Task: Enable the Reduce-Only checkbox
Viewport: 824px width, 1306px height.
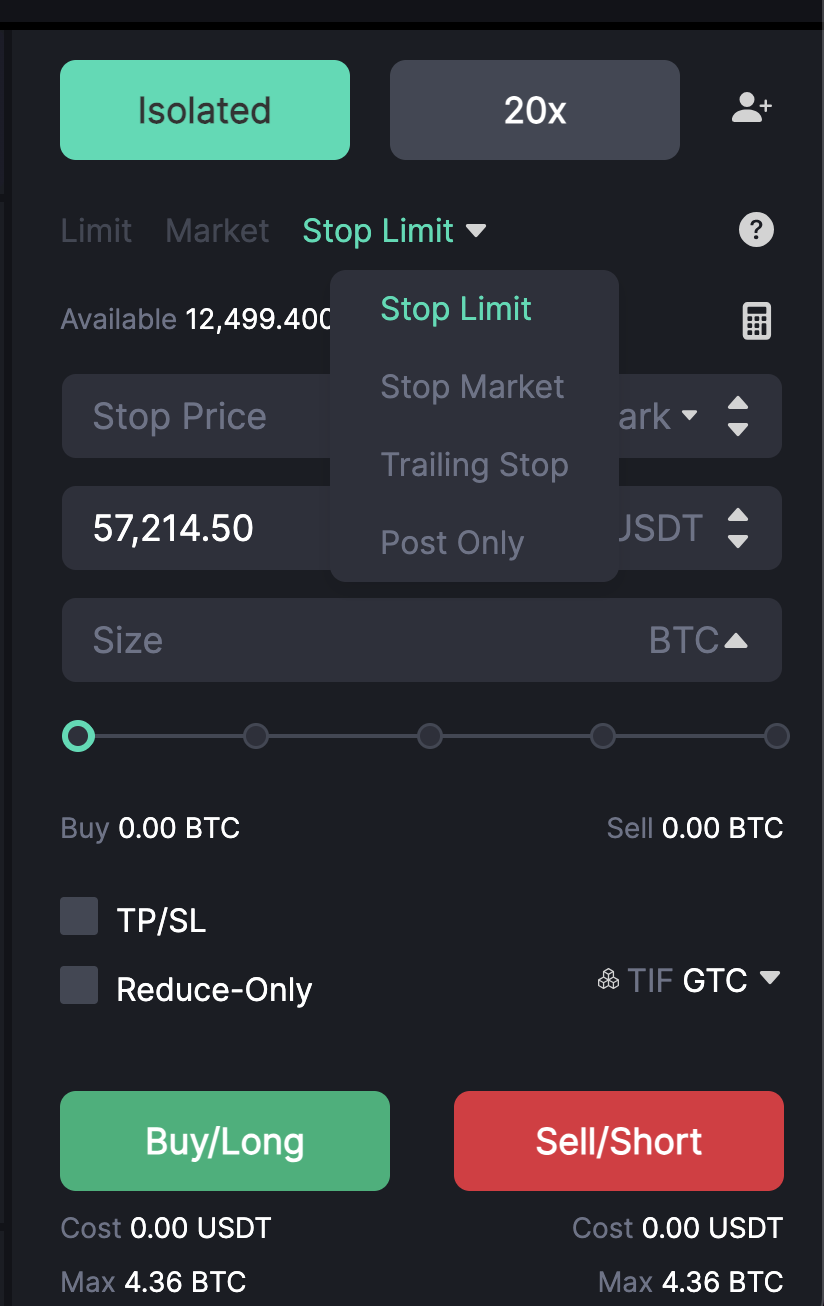Action: click(x=79, y=985)
